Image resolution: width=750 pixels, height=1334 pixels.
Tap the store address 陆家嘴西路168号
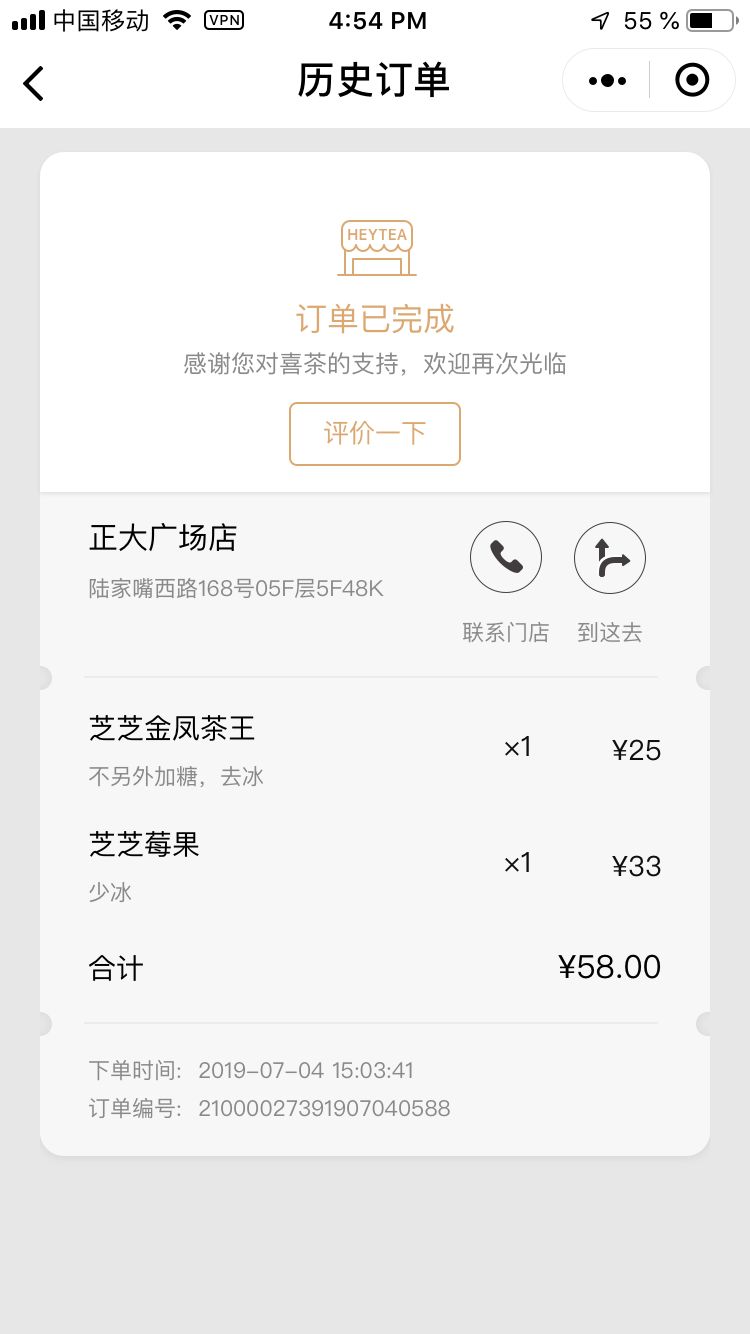[234, 588]
